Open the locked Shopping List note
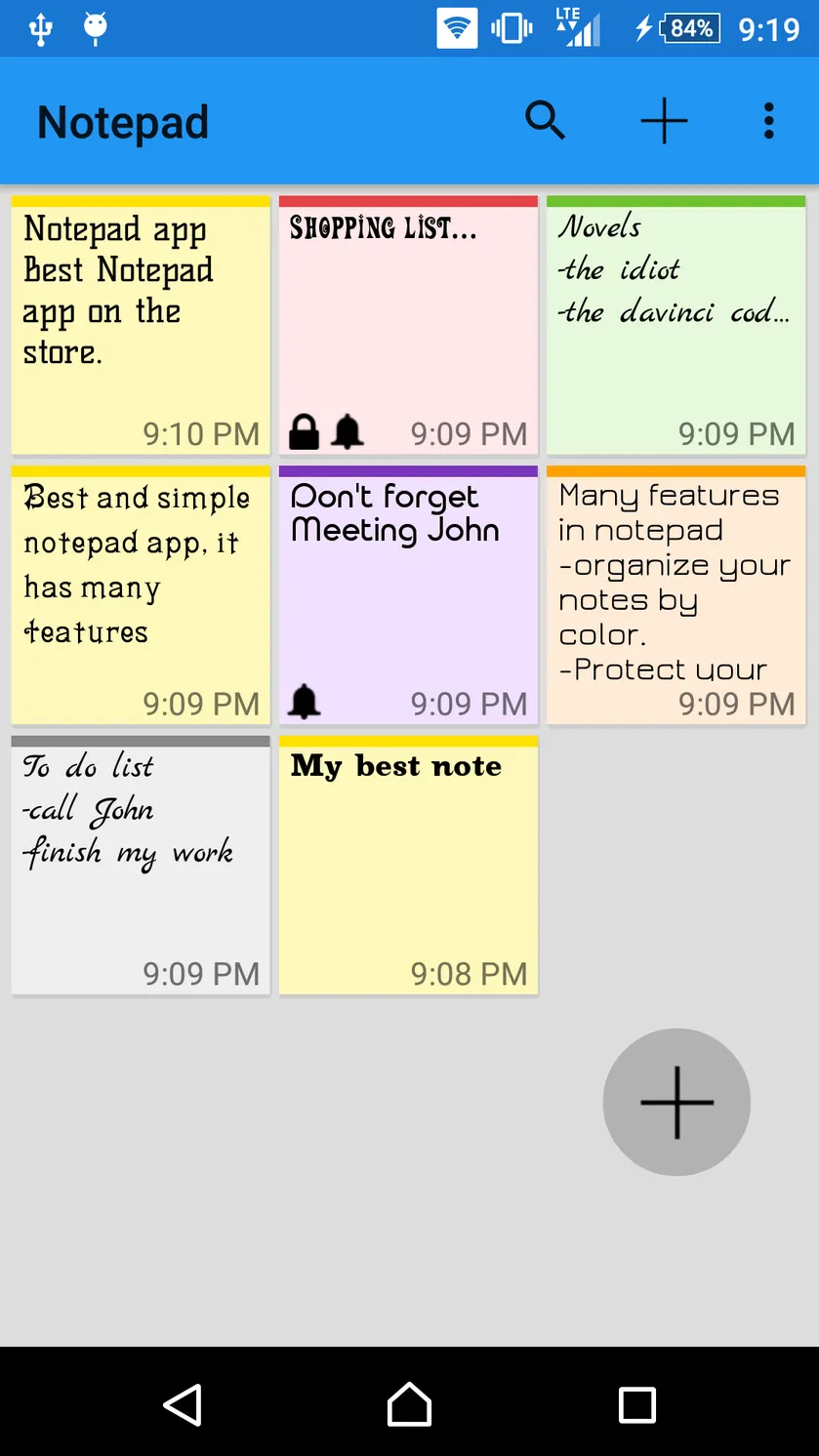819x1456 pixels. point(408,326)
